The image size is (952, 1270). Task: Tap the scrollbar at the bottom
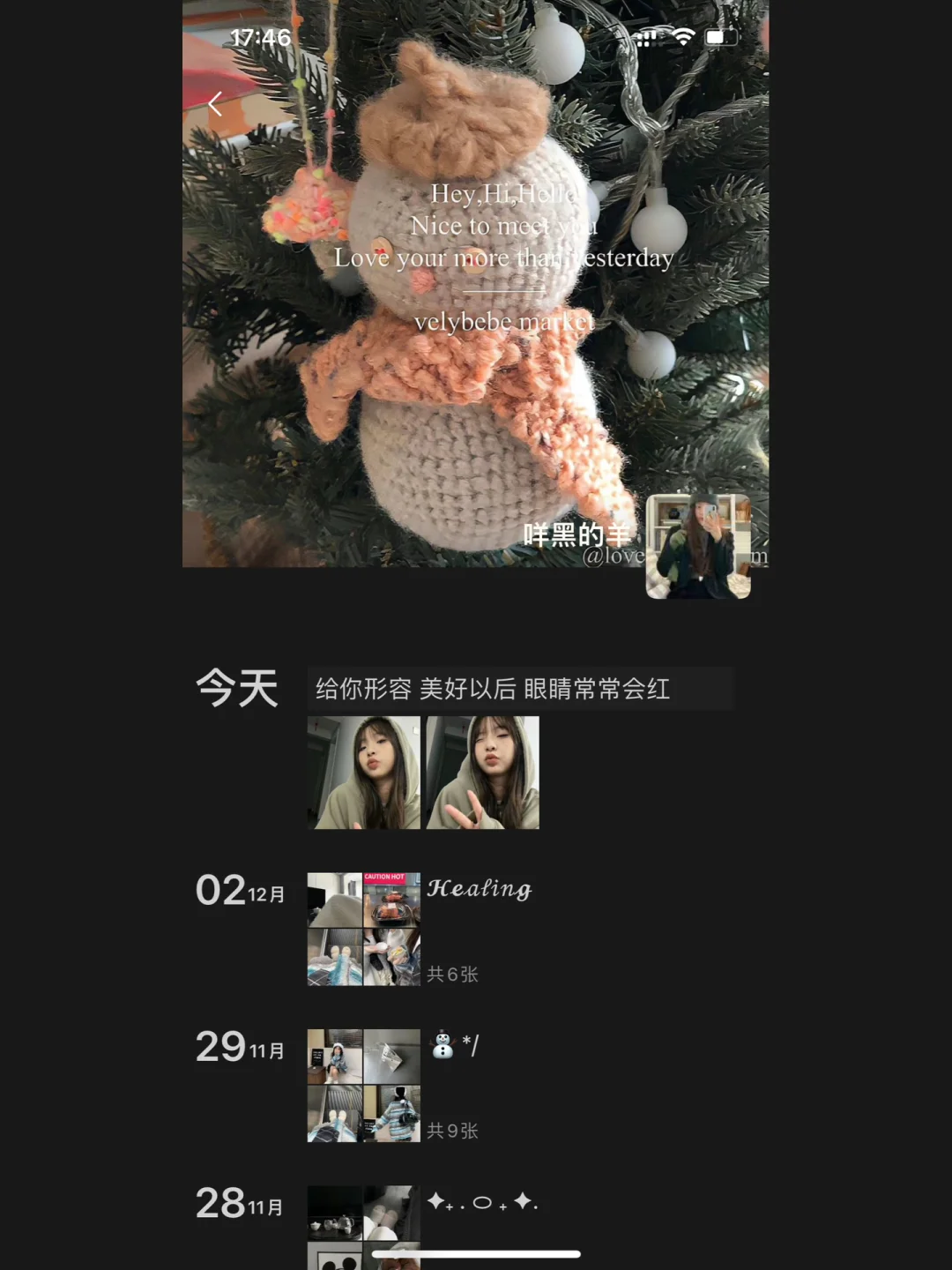(x=476, y=1252)
